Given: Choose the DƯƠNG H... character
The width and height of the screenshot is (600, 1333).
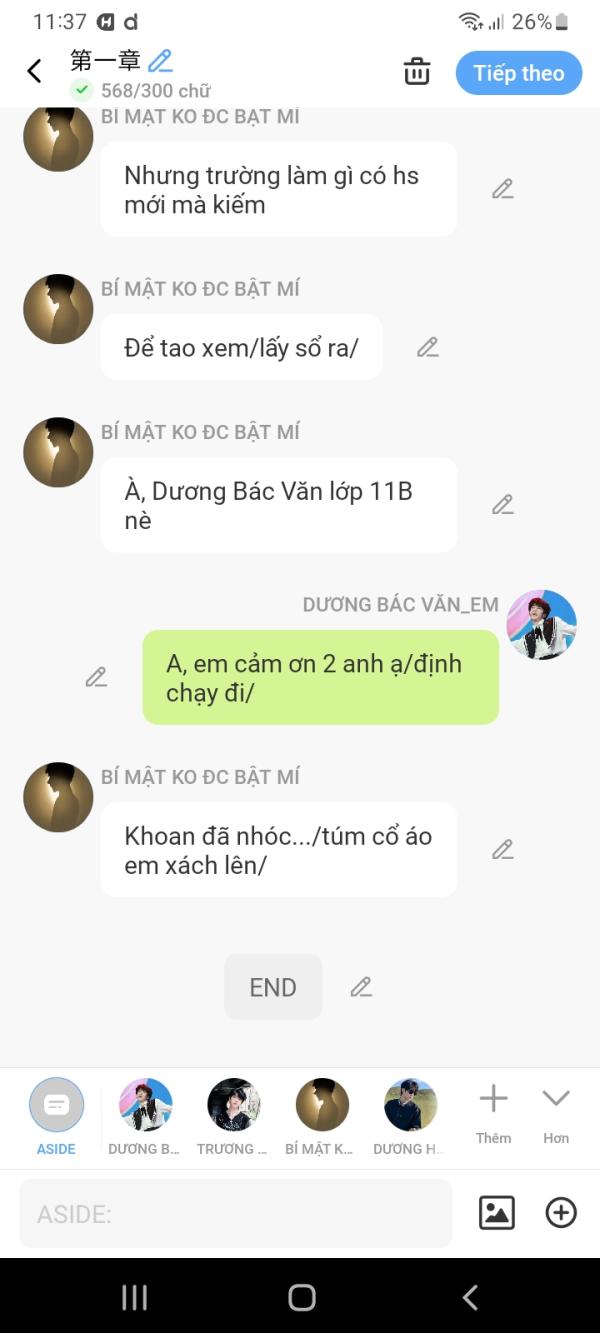Looking at the screenshot, I should pos(410,1115).
